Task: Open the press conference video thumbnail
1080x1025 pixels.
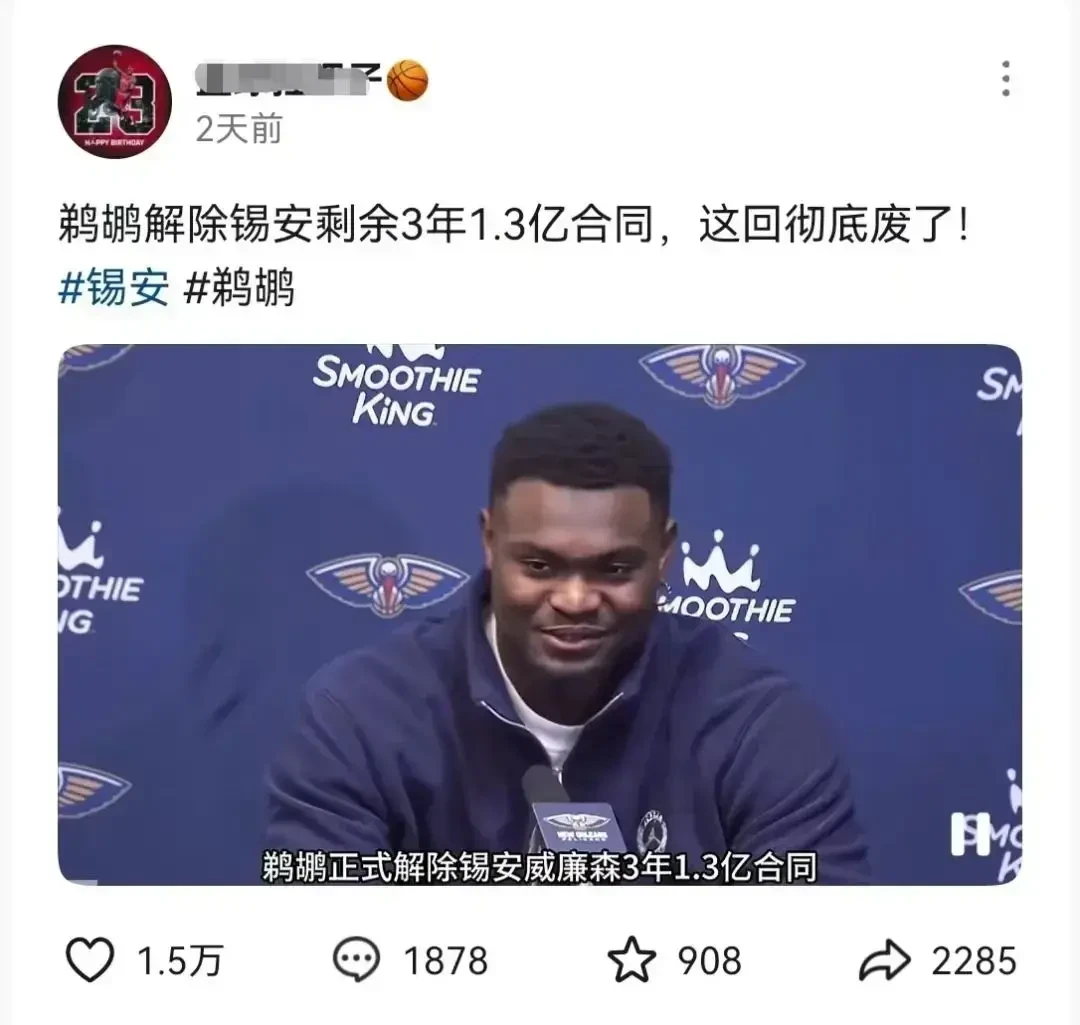Action: pos(540,614)
